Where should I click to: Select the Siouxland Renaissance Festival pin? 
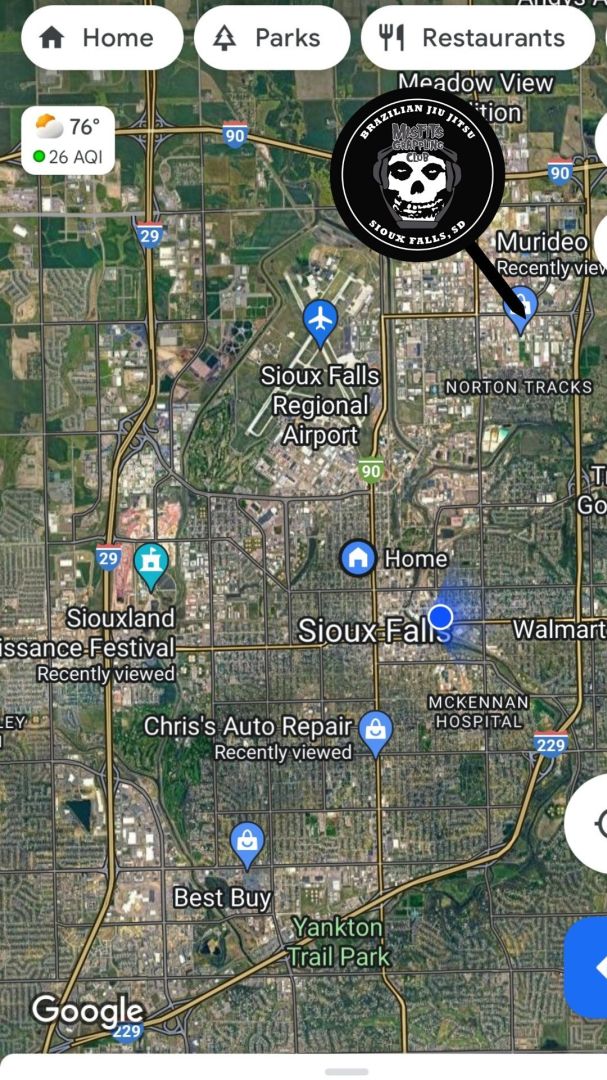151,564
